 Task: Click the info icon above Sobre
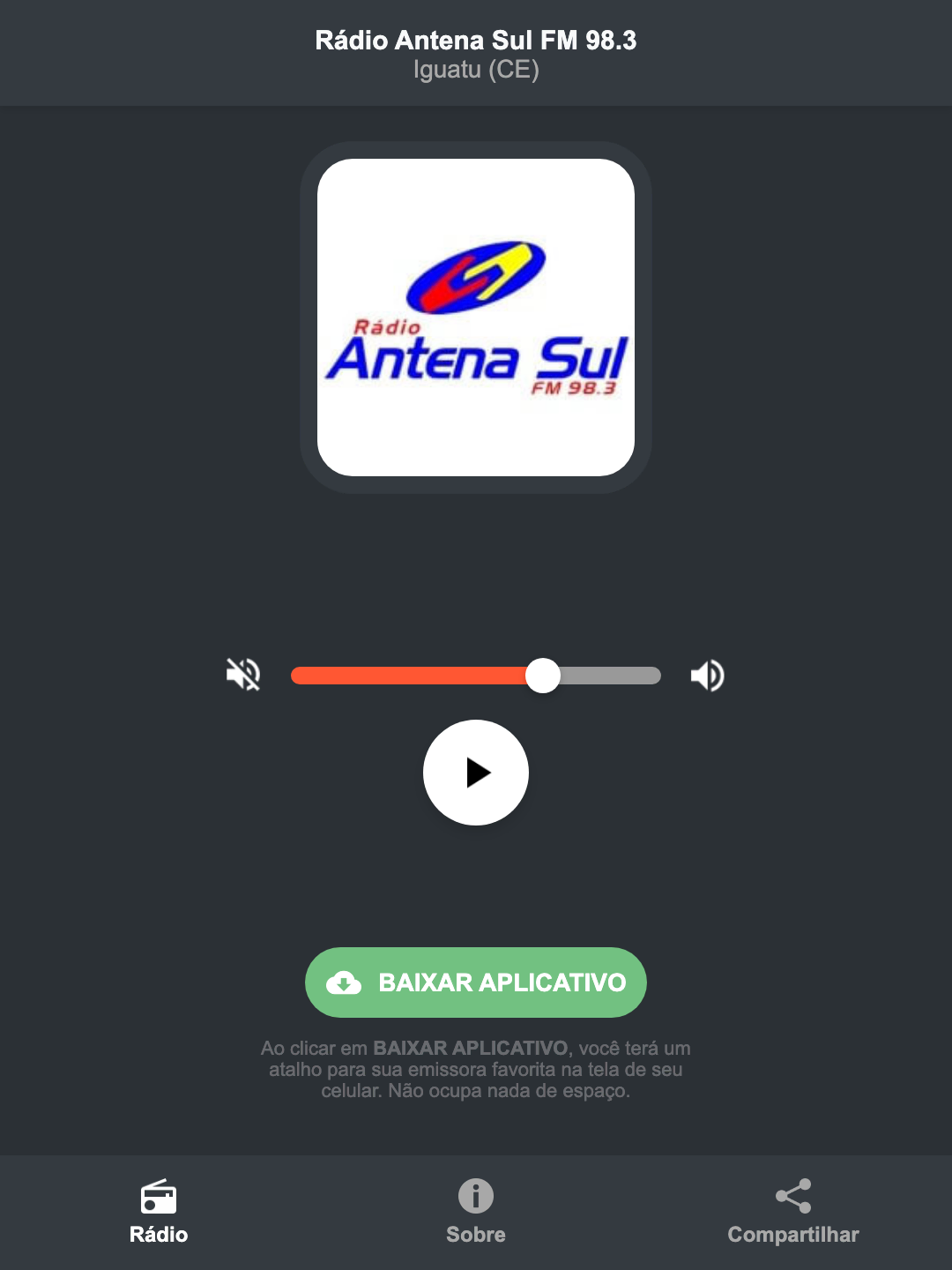click(475, 1198)
